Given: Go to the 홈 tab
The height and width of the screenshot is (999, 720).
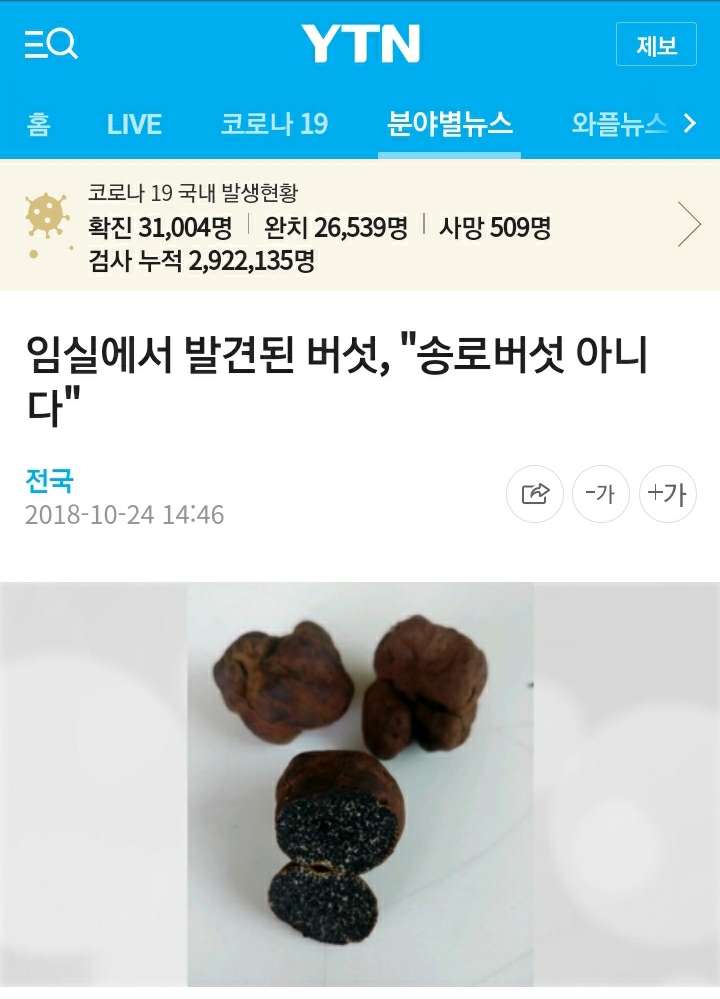Looking at the screenshot, I should click(x=38, y=124).
